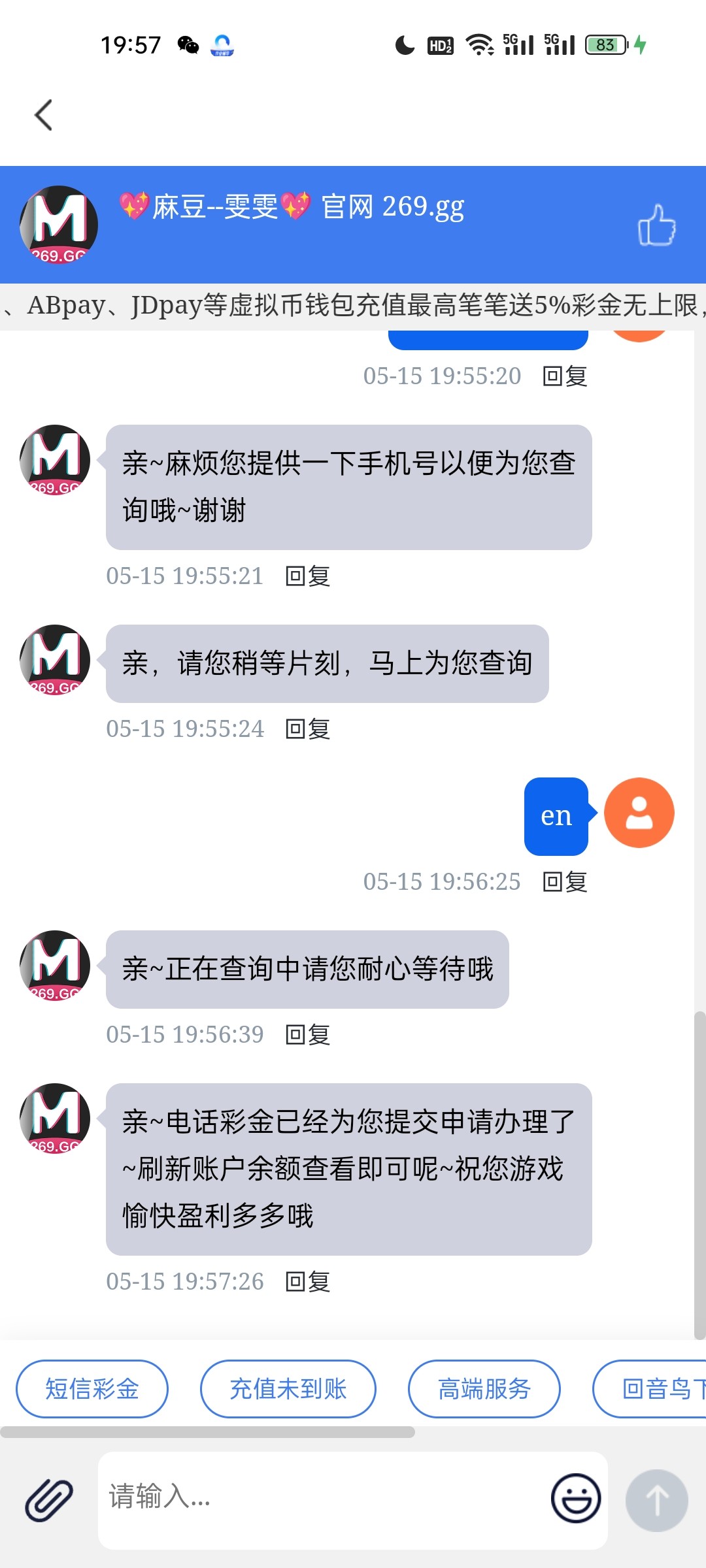Image resolution: width=706 pixels, height=1568 pixels.
Task: Focus the 请输入 message field
Action: tap(320, 1500)
